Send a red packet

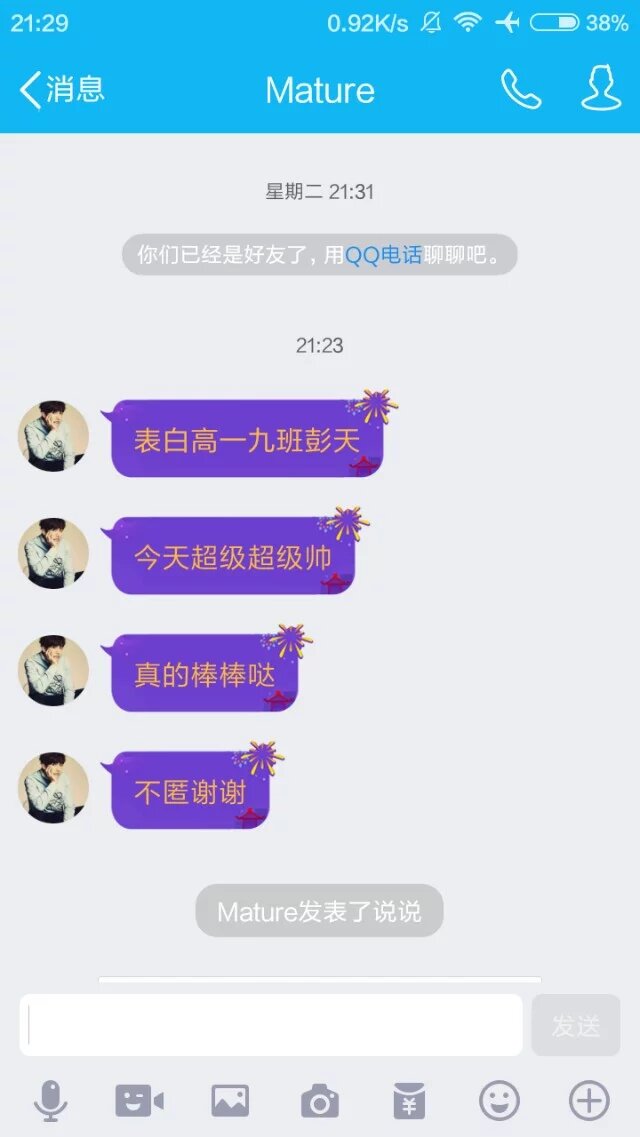[x=409, y=1101]
